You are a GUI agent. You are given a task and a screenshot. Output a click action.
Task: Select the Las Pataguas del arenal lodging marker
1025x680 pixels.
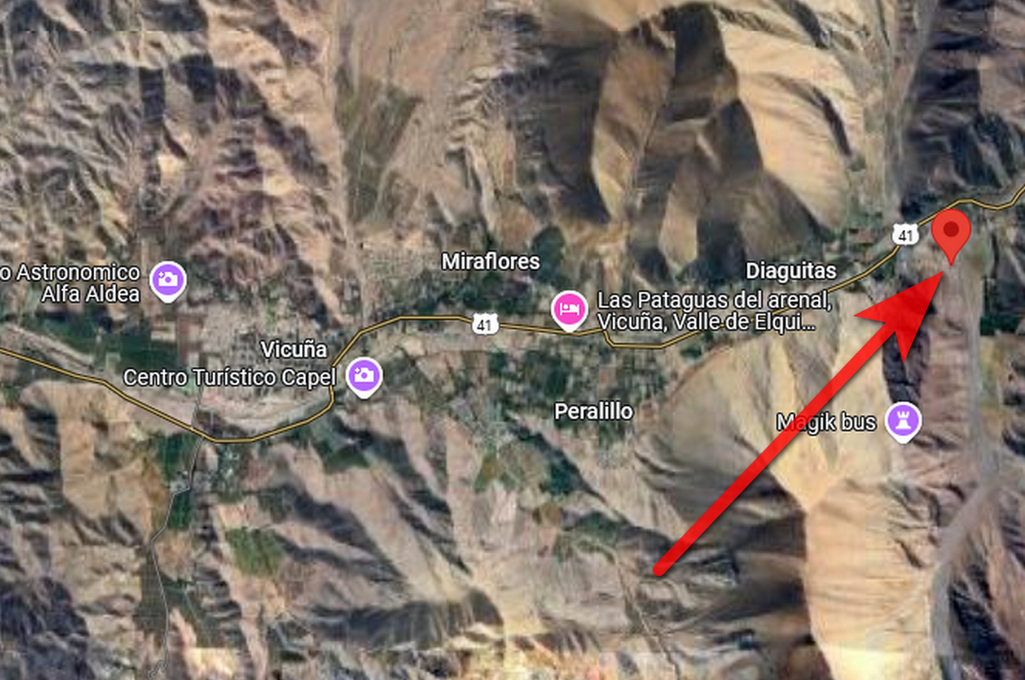pos(570,307)
